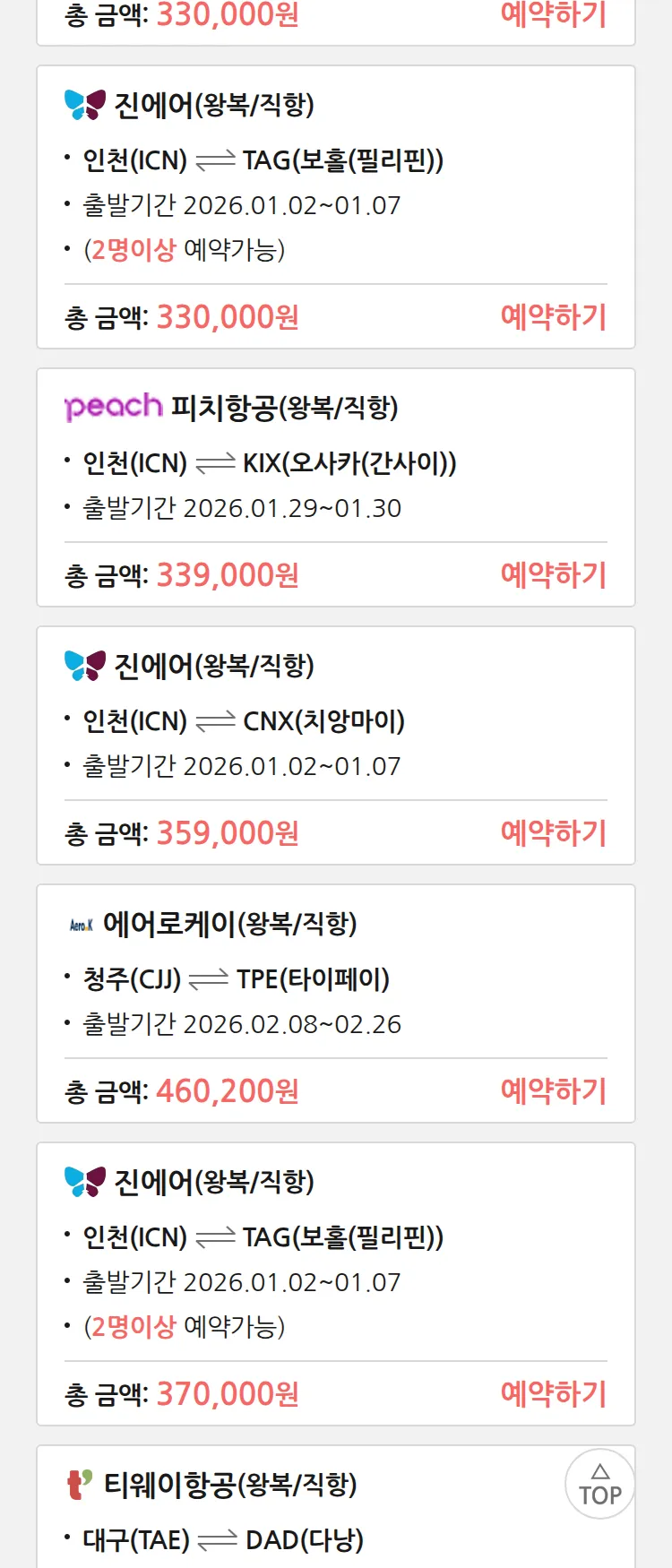672x1568 pixels.
Task: Jump back up with the TOP button
Action: pos(599,1484)
